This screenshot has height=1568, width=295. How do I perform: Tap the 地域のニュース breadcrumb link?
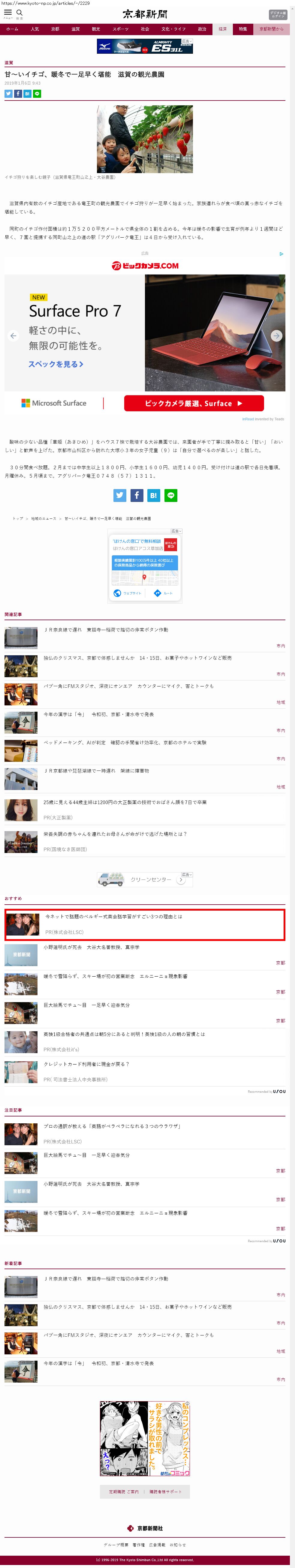tap(43, 518)
